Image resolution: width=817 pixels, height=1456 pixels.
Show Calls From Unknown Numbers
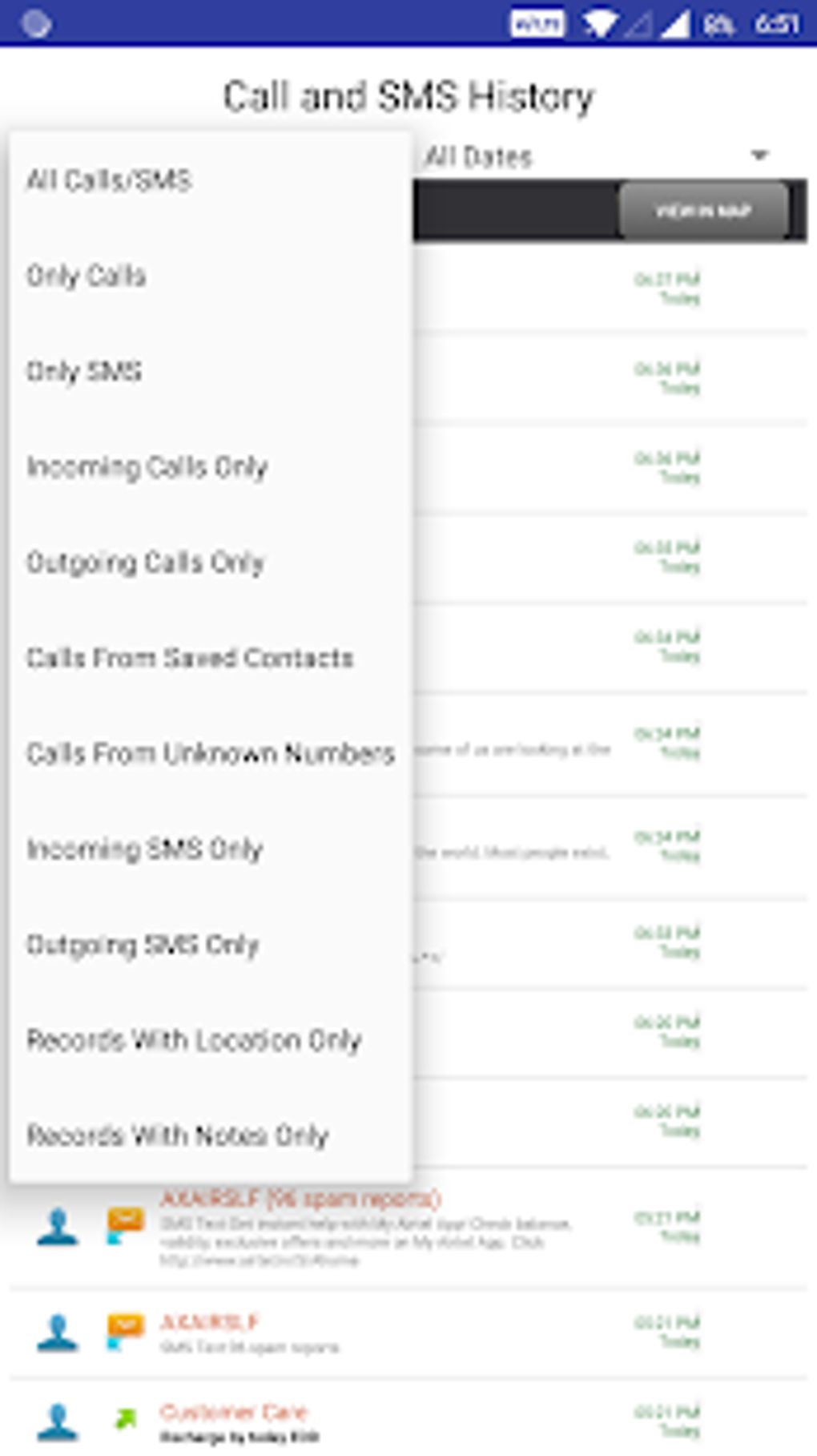click(211, 752)
